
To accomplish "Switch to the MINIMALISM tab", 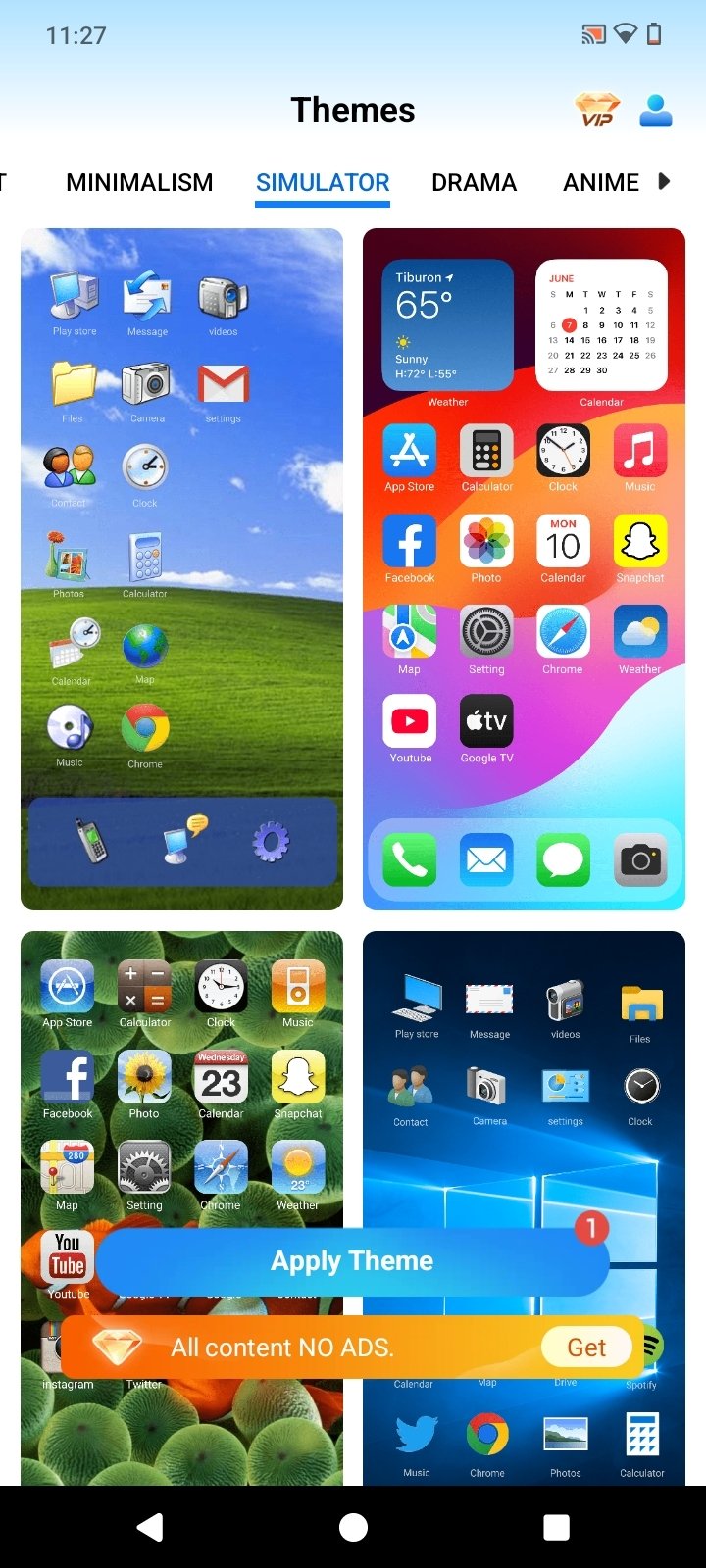I will coord(139,183).
